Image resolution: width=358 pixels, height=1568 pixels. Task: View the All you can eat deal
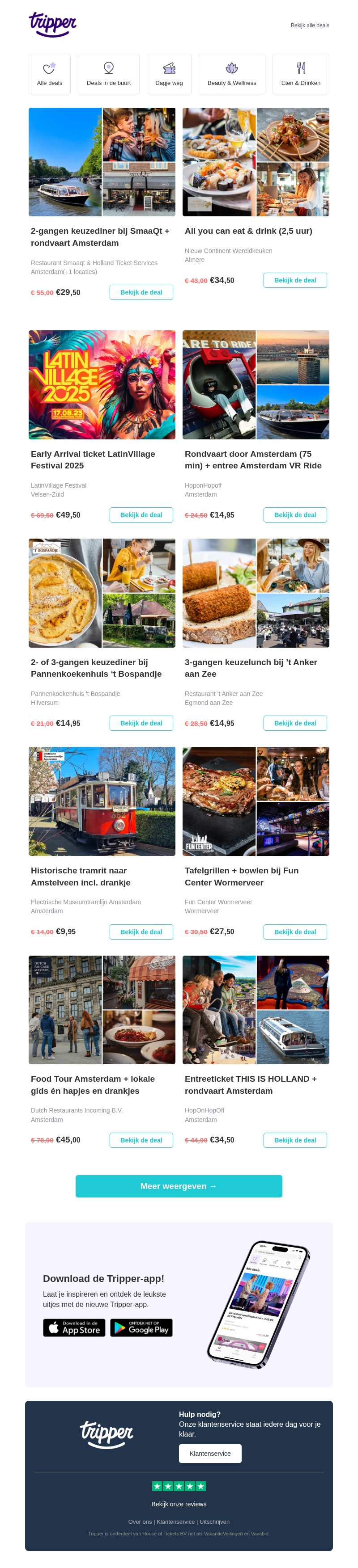coord(294,281)
